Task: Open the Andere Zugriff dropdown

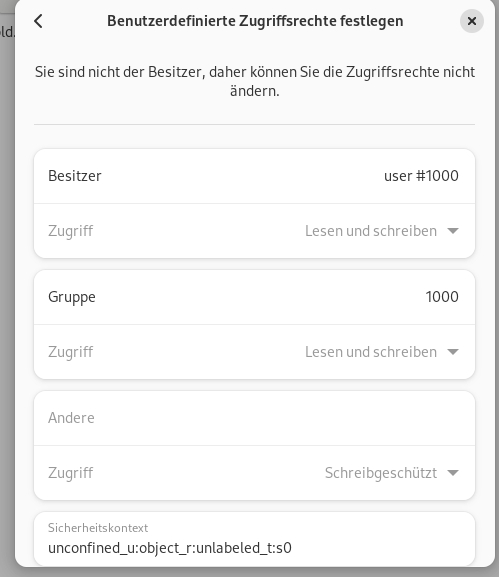Action: coord(254,473)
